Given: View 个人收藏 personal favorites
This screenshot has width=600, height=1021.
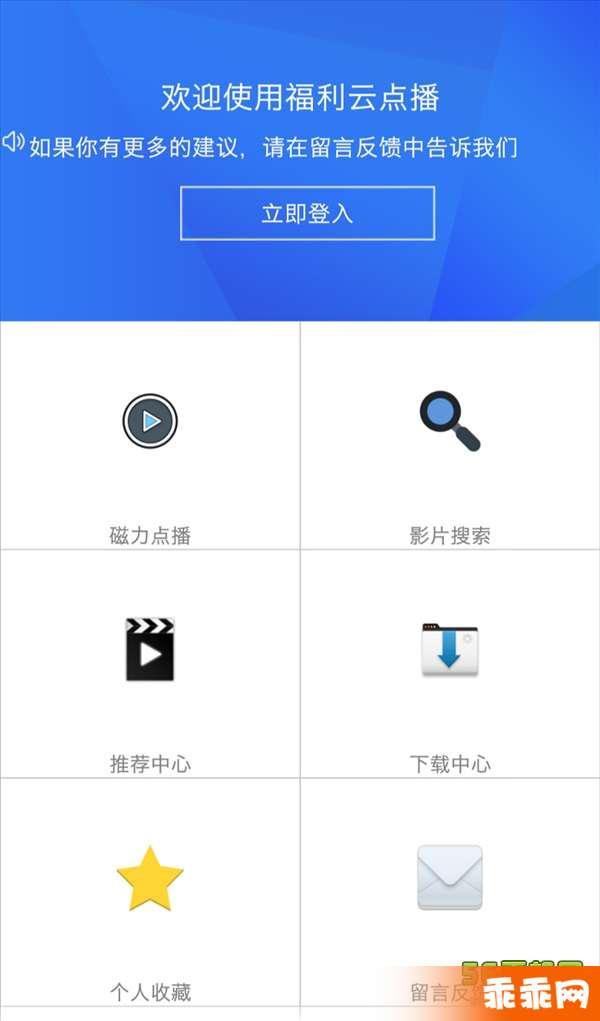Looking at the screenshot, I should point(150,892).
